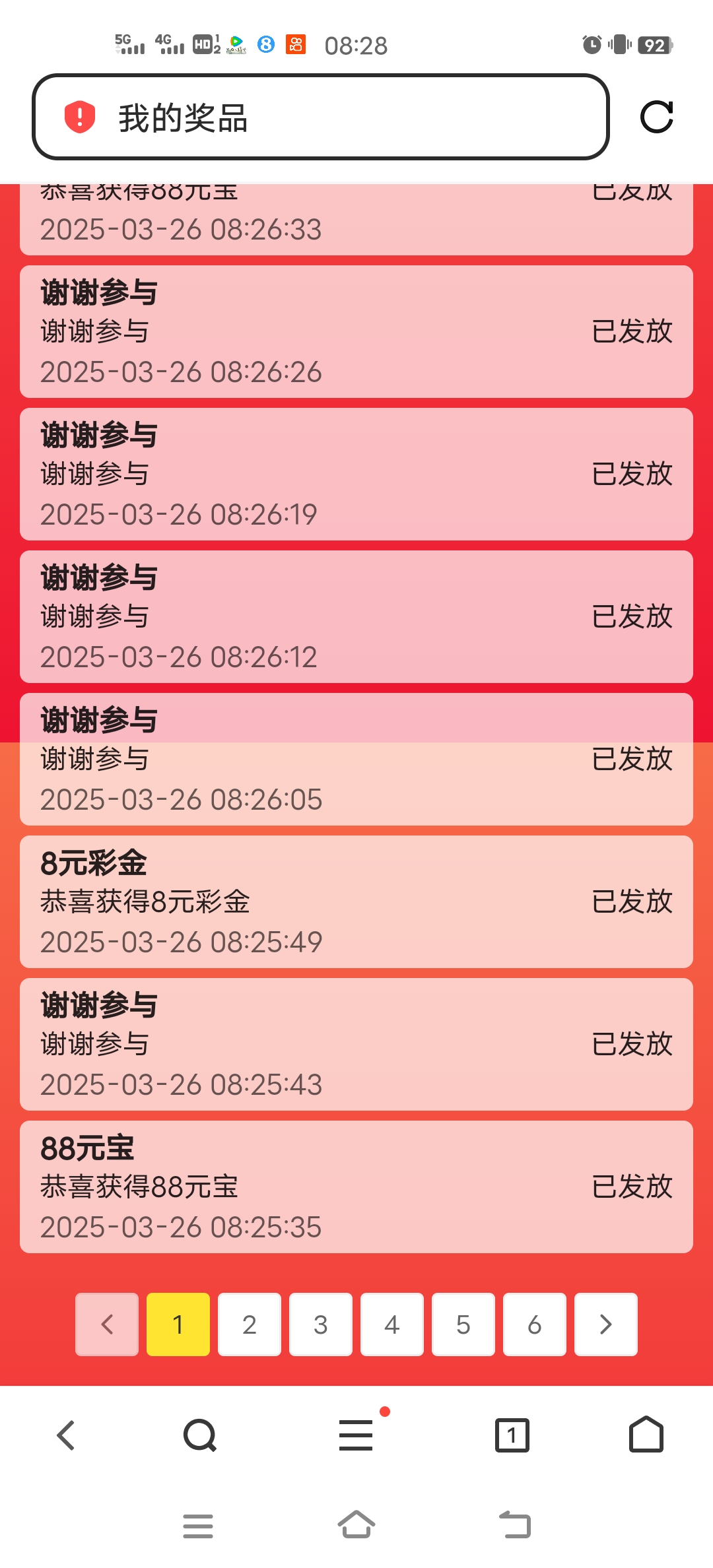Go to page 2 of prizes
This screenshot has height=1568, width=713.
(249, 1324)
